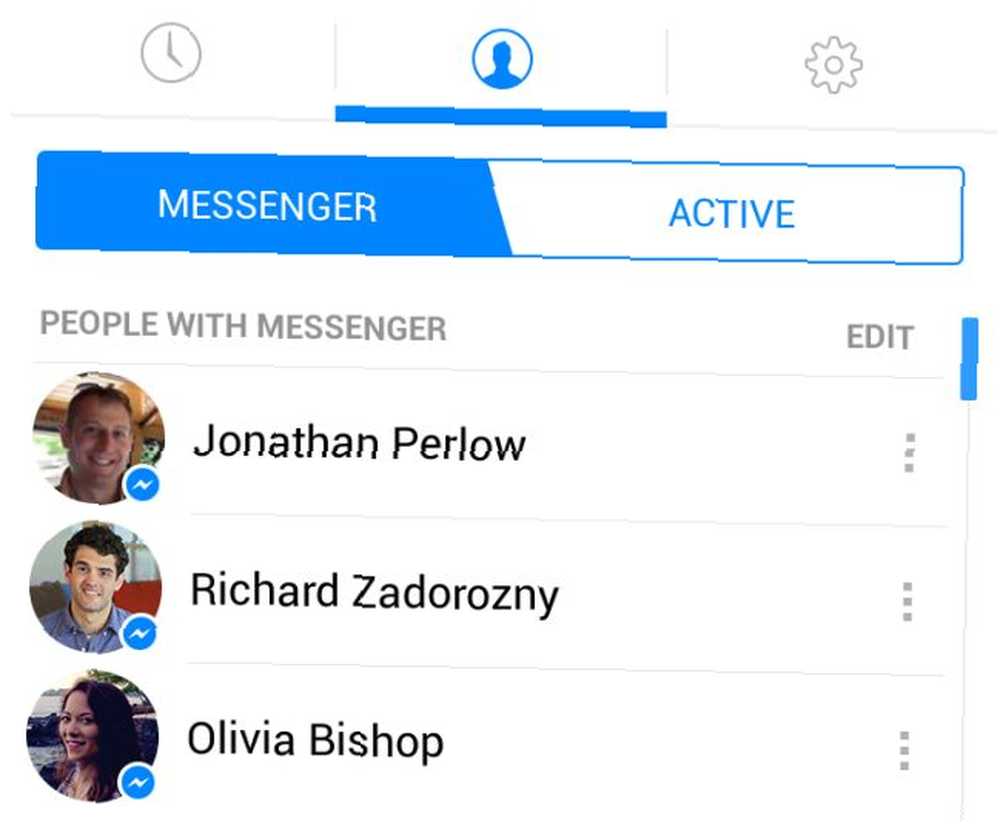Open more options for Richard Zadorozny
Screen dimensions: 1000x824
907,601
